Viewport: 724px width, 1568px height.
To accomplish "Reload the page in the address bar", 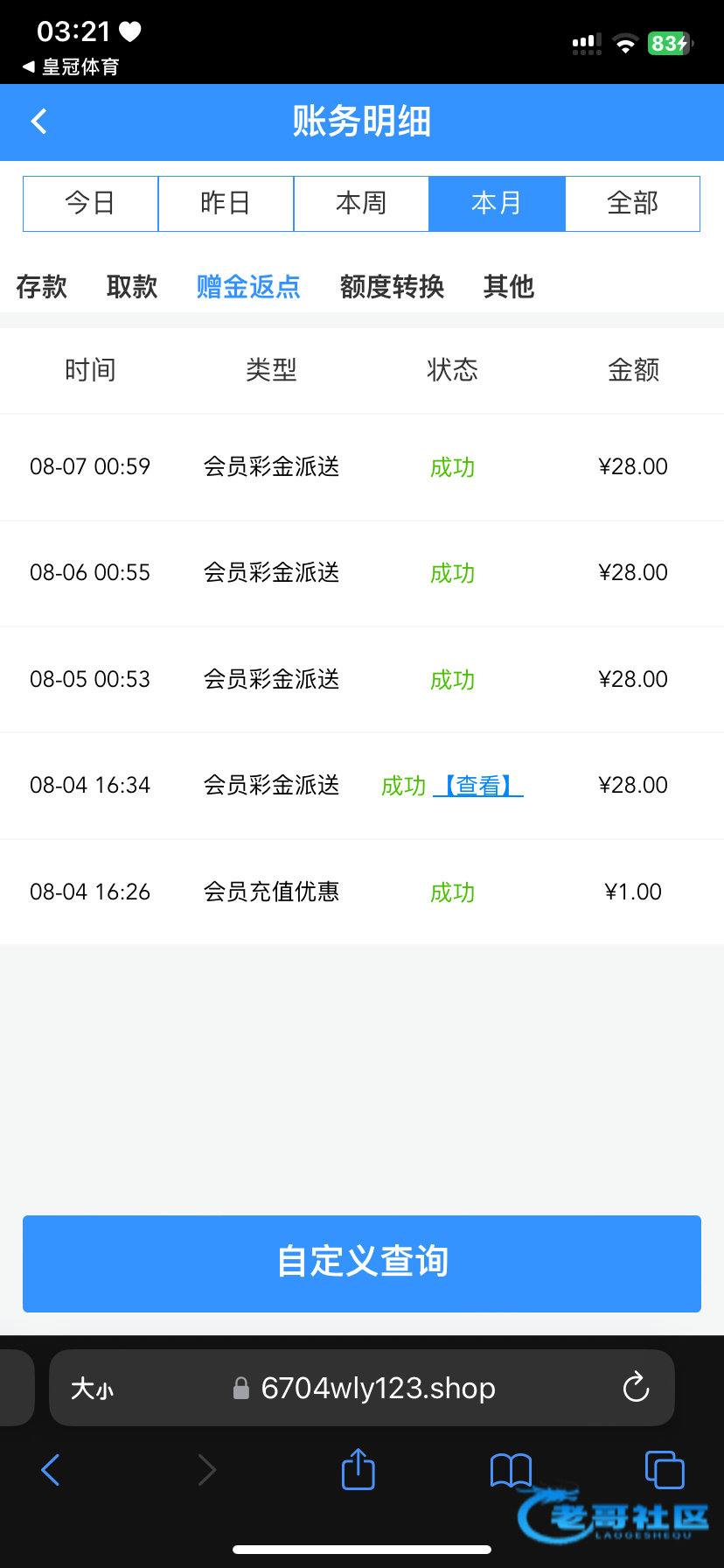I will pos(636,1388).
